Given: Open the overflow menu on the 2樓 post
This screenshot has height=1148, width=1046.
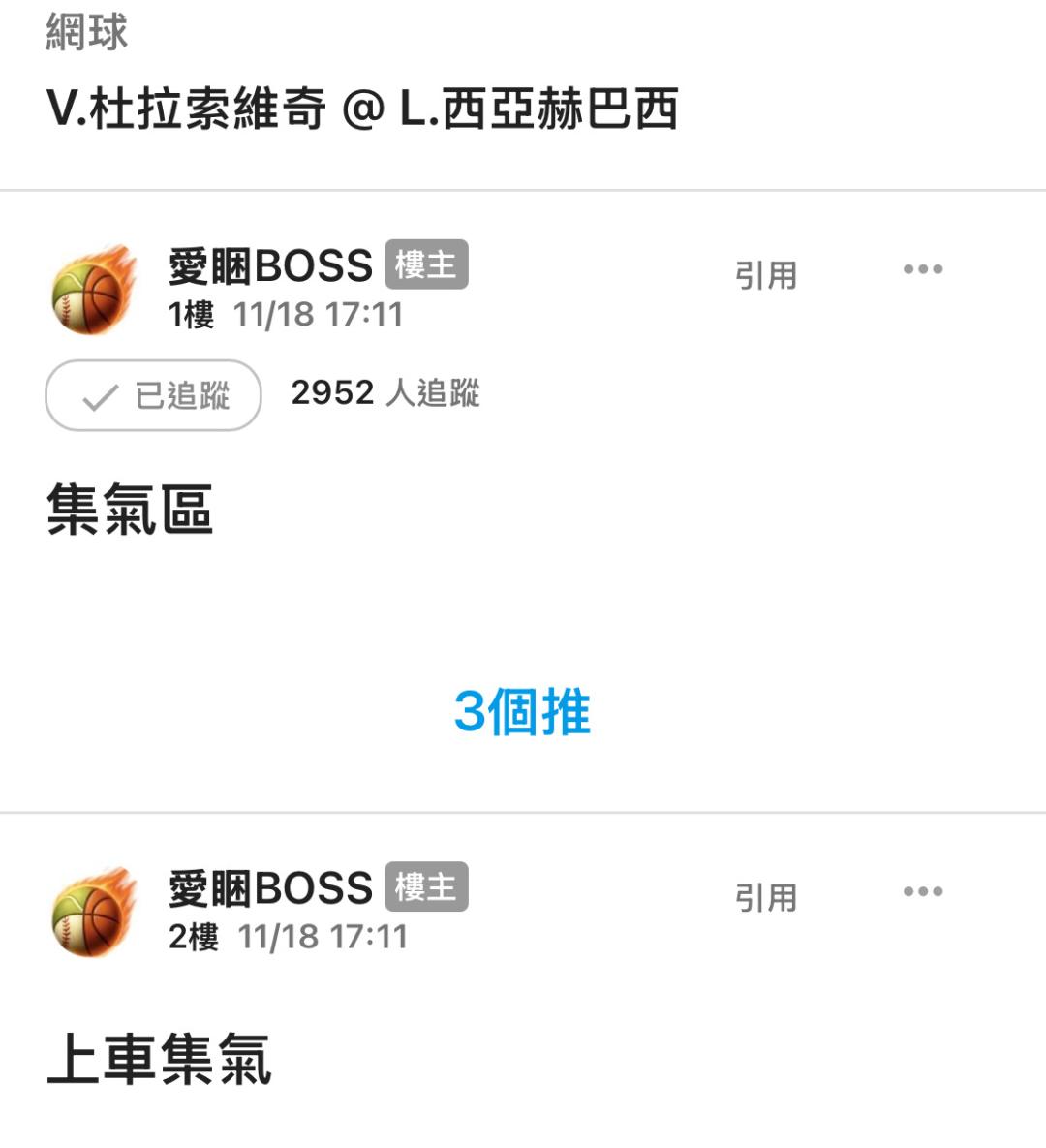Looking at the screenshot, I should coord(922,891).
